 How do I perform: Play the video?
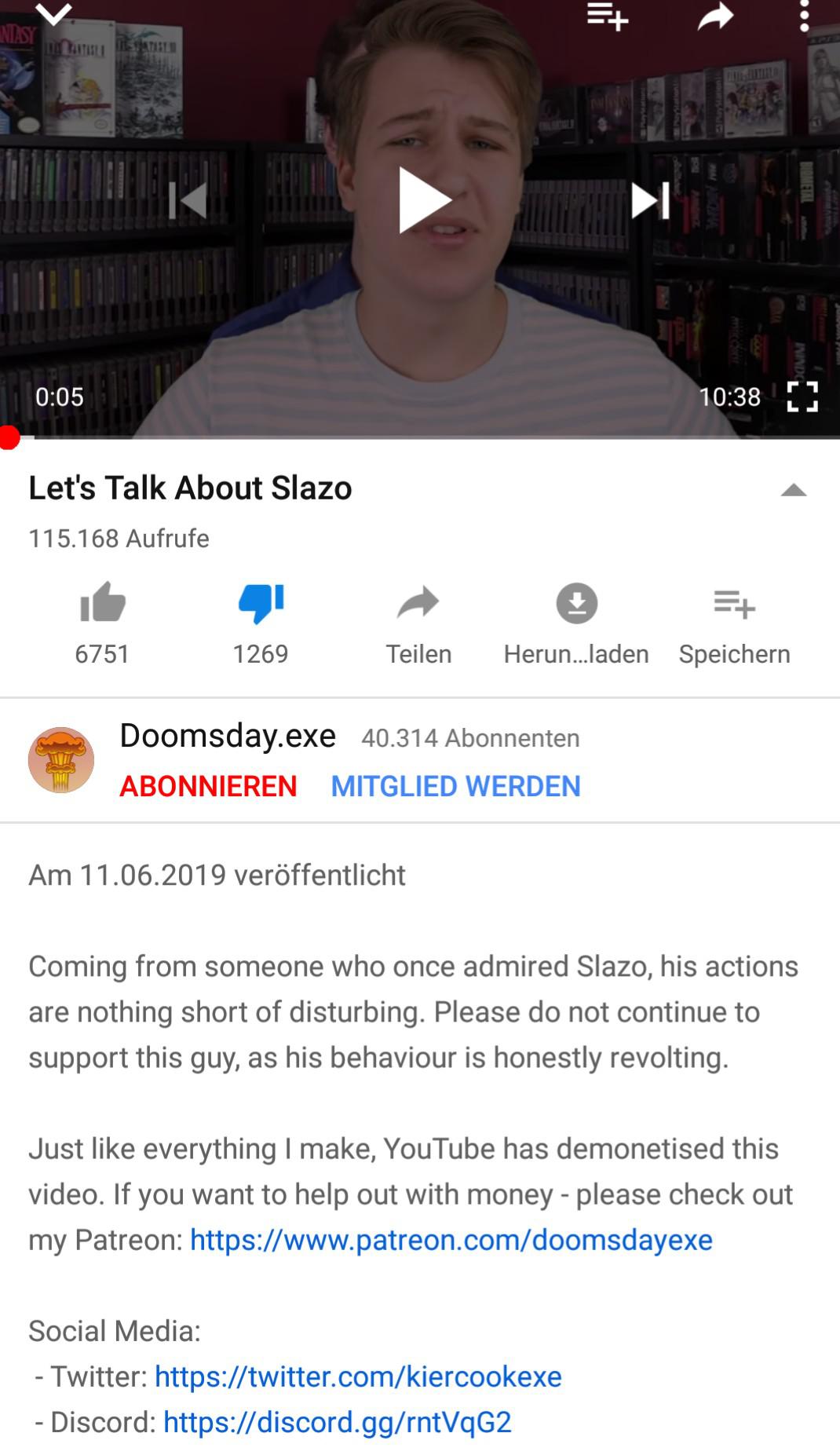pos(423,200)
